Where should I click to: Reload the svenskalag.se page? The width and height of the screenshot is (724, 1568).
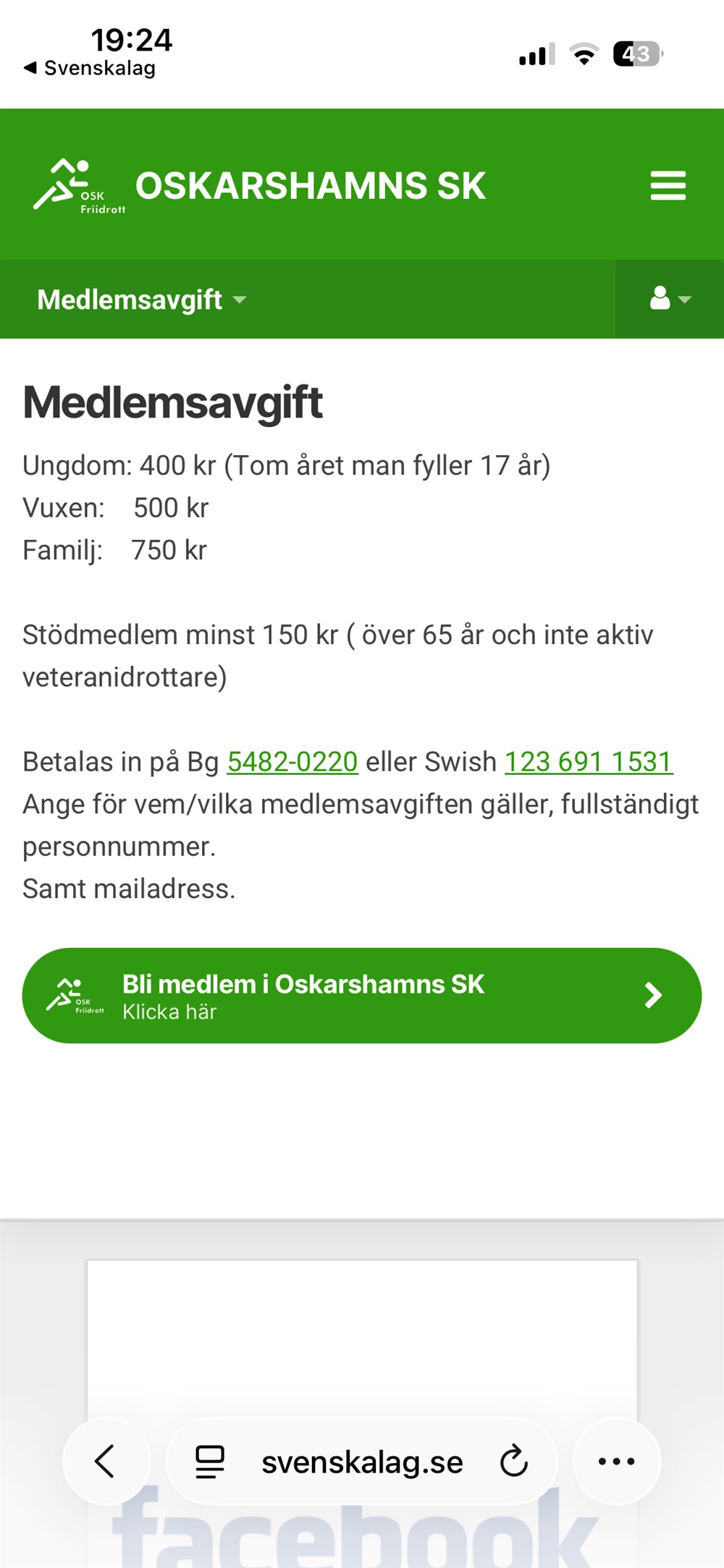(514, 1462)
